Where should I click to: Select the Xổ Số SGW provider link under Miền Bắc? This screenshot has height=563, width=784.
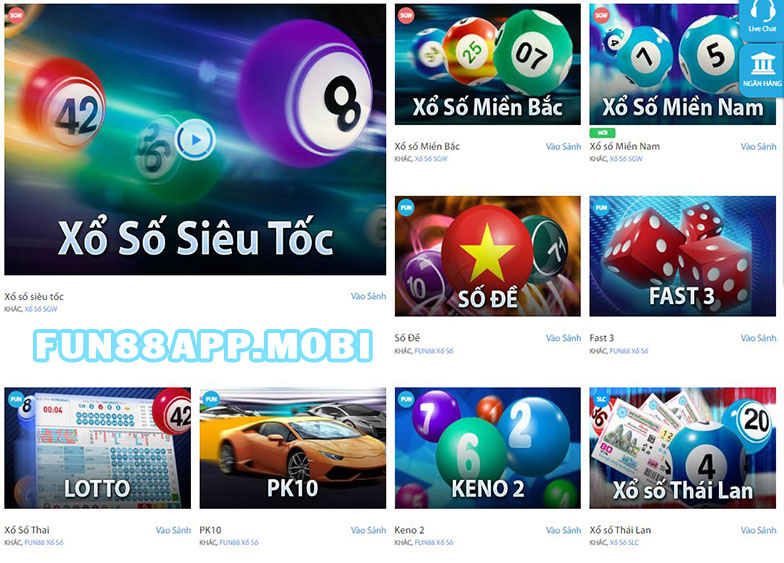point(433,159)
